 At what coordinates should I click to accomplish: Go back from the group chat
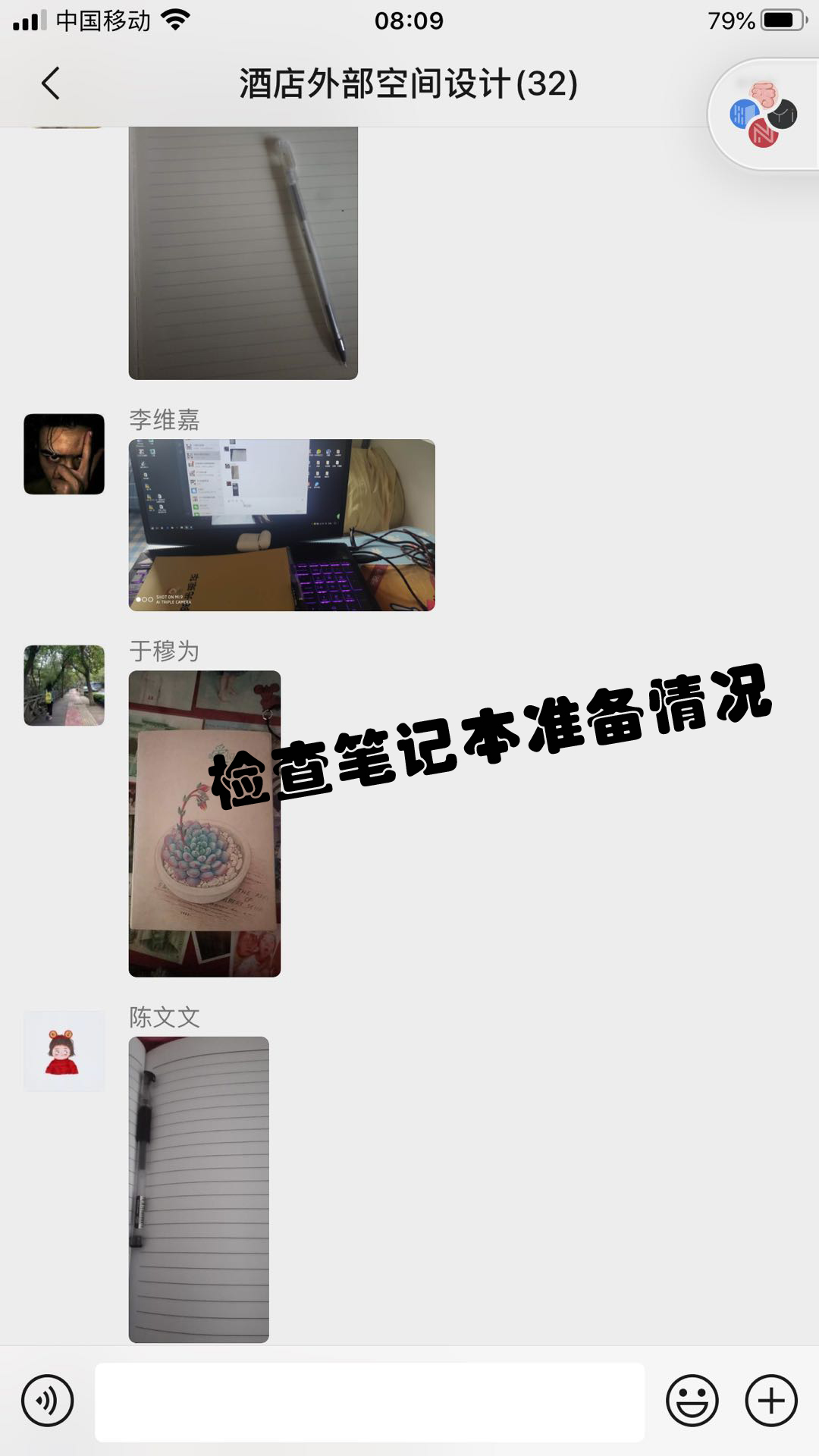click(x=50, y=83)
